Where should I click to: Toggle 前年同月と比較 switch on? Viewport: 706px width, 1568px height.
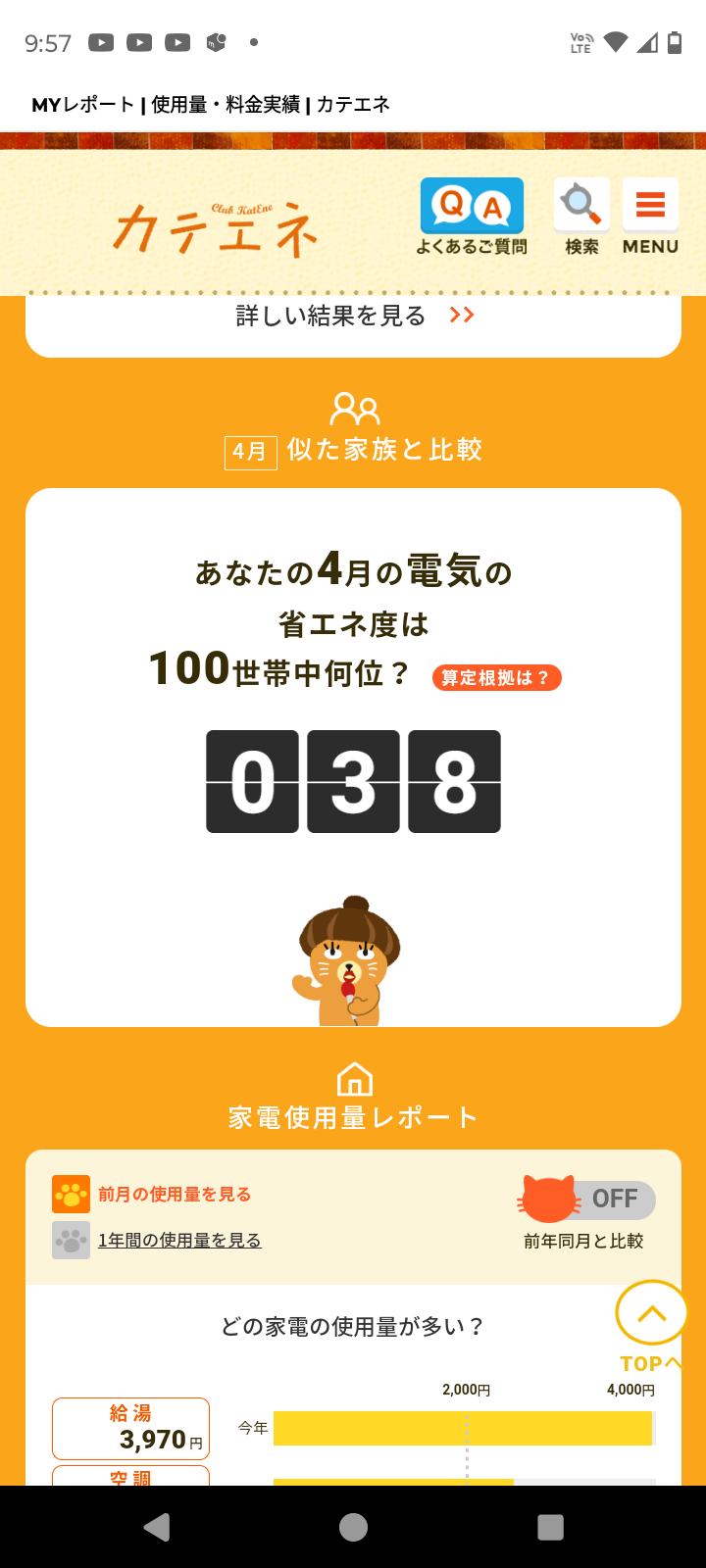pyautogui.click(x=586, y=1200)
